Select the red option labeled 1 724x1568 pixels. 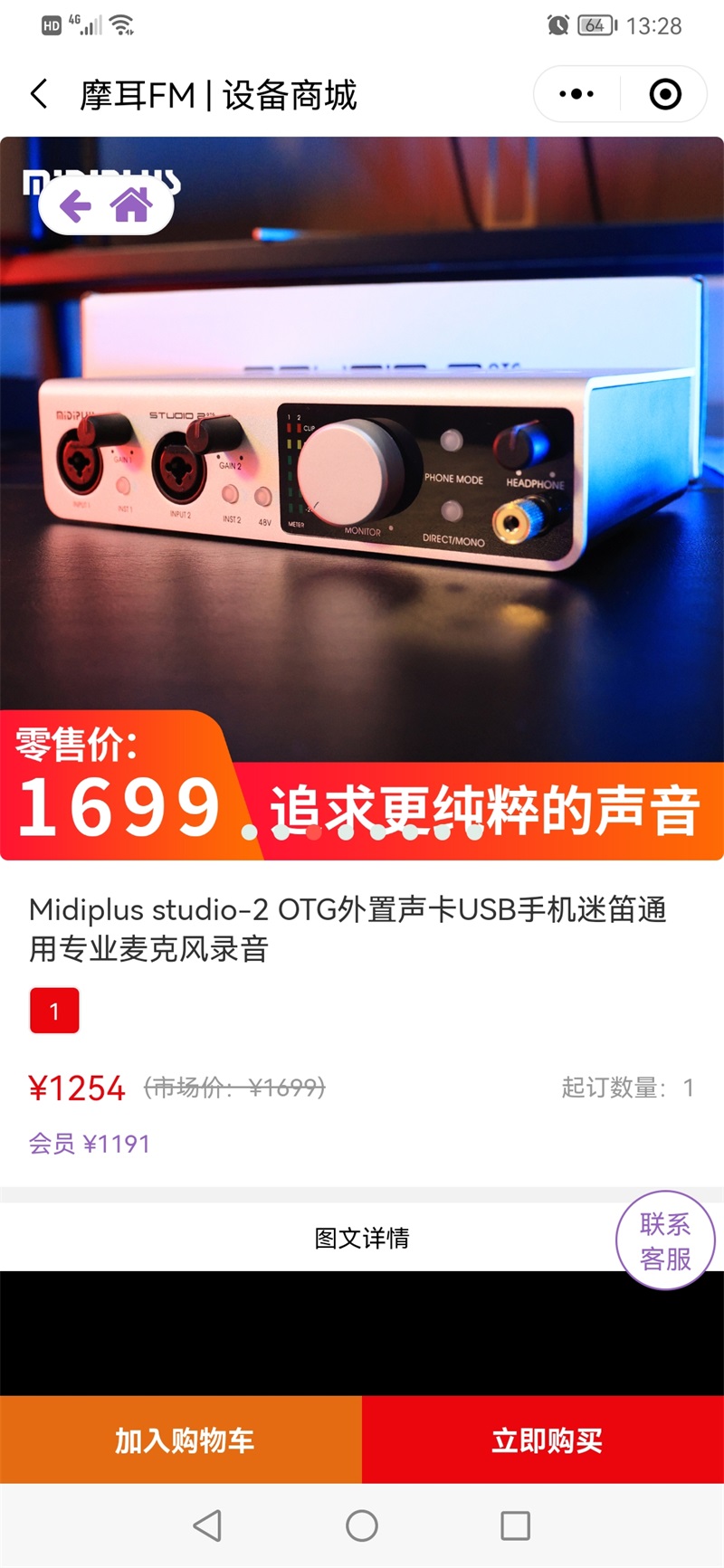pos(54,1011)
